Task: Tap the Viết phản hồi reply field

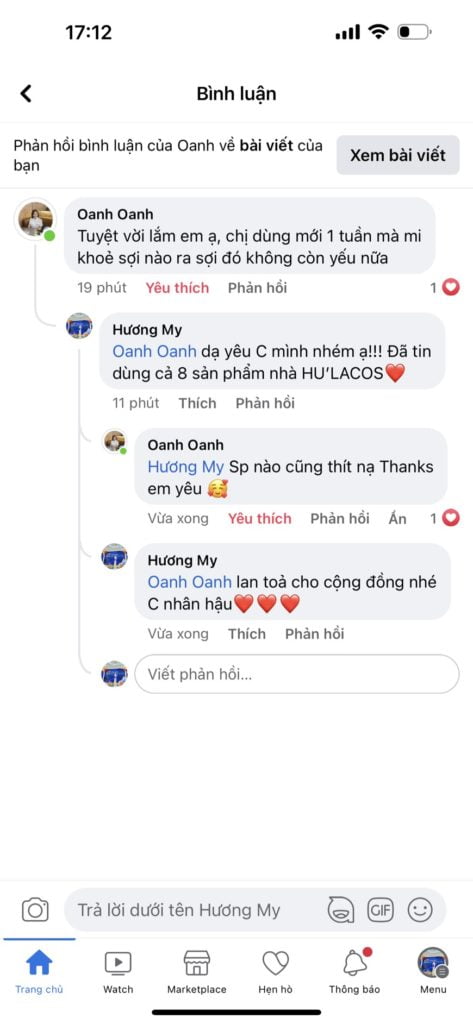Action: (297, 674)
